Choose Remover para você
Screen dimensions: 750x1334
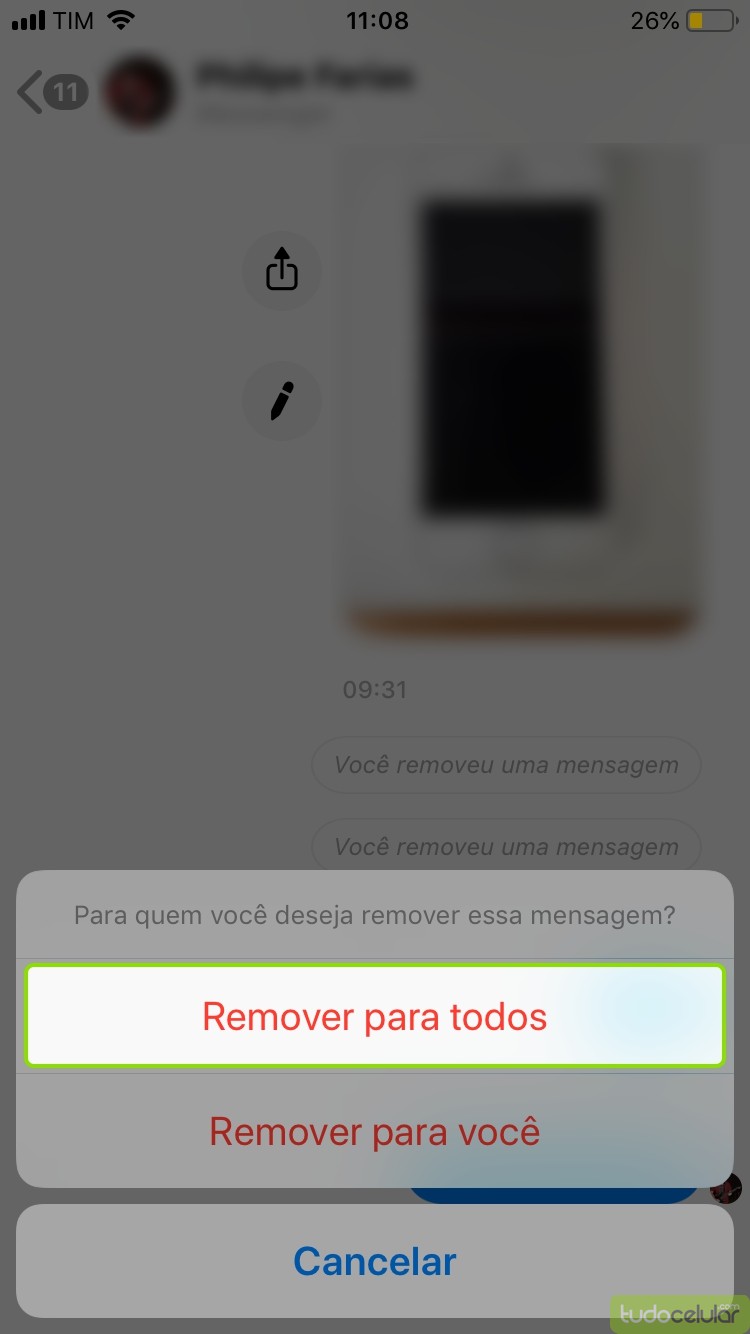click(x=374, y=1131)
